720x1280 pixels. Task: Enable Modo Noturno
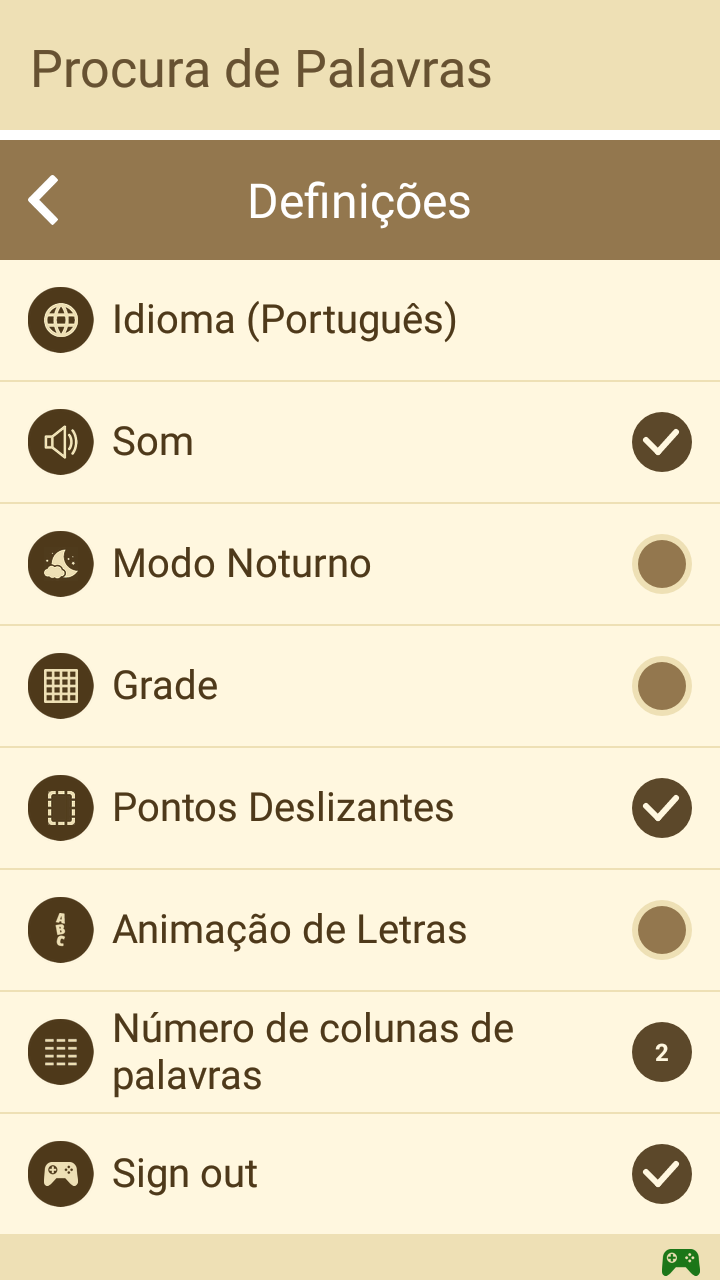pos(662,564)
